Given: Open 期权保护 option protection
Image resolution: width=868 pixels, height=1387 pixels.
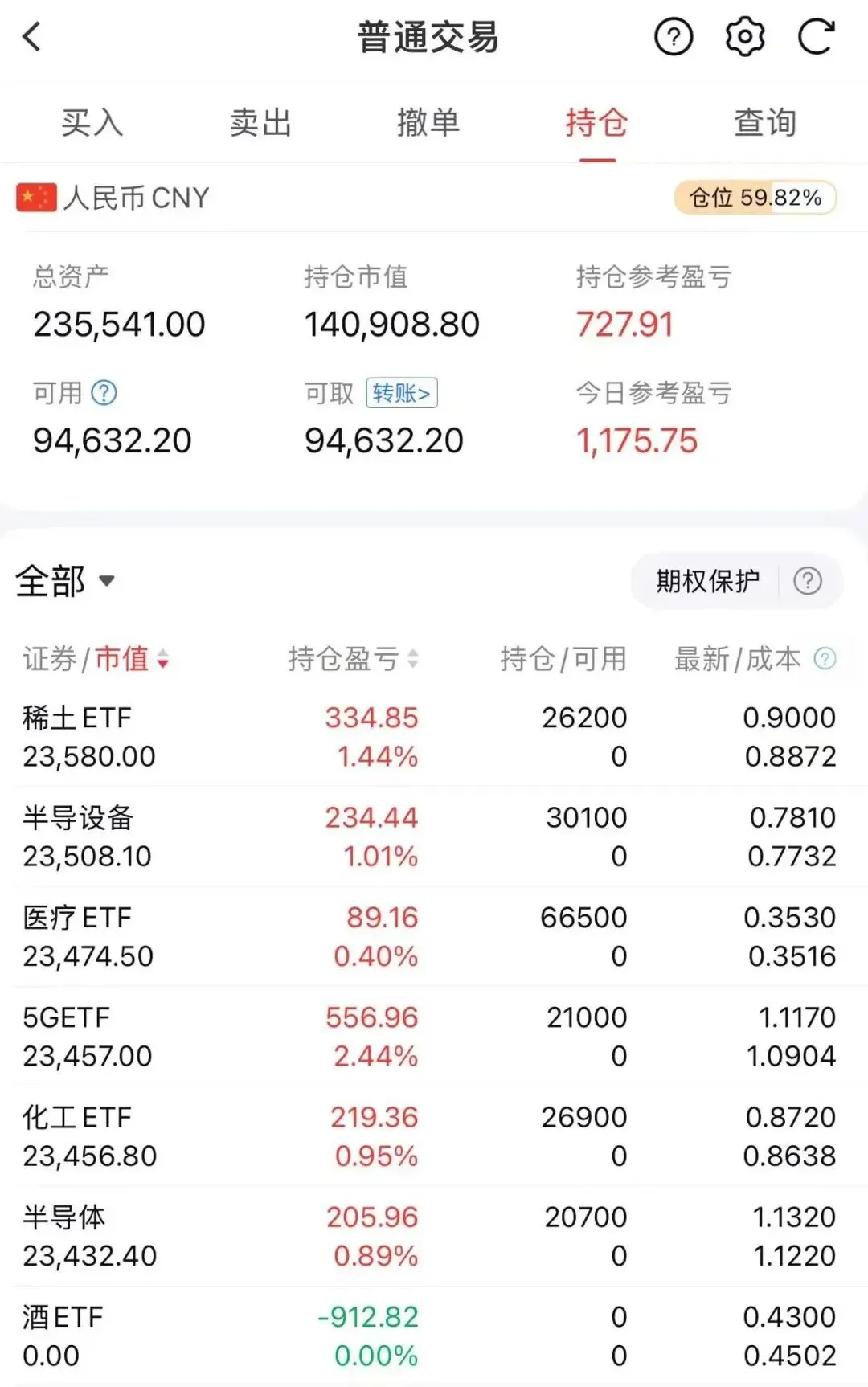Looking at the screenshot, I should coord(707,581).
